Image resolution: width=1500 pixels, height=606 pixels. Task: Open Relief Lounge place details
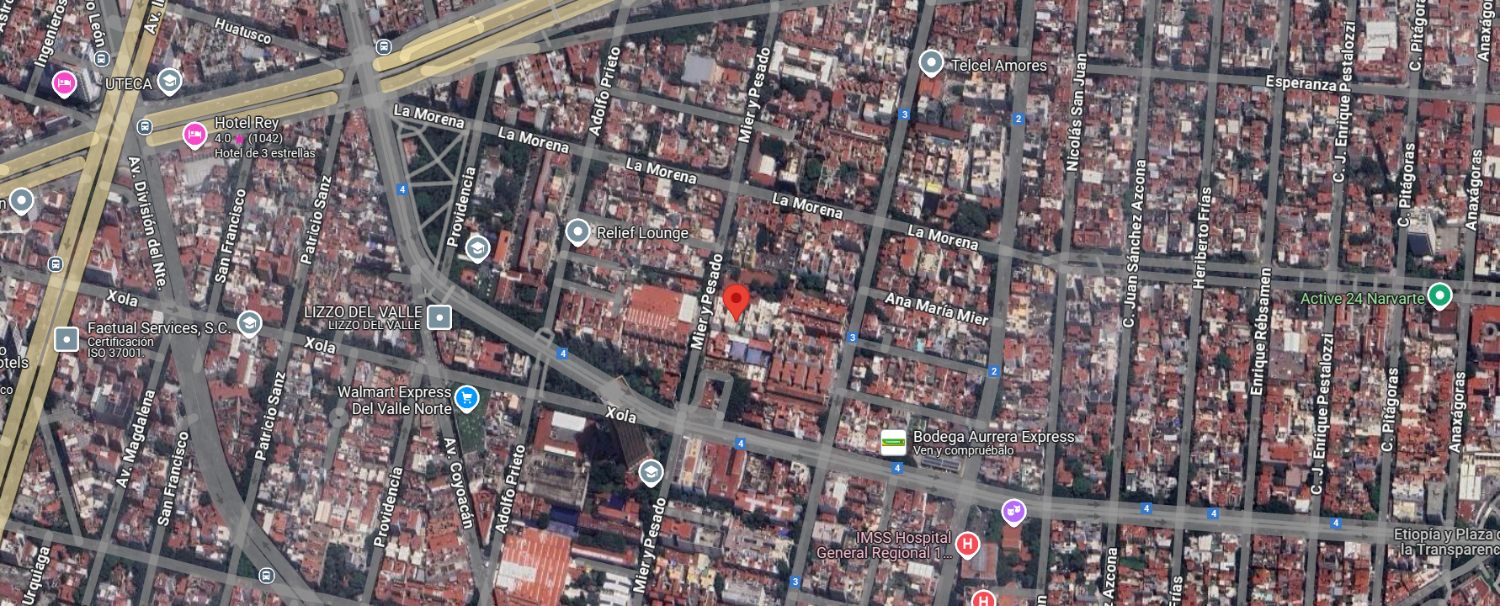578,233
